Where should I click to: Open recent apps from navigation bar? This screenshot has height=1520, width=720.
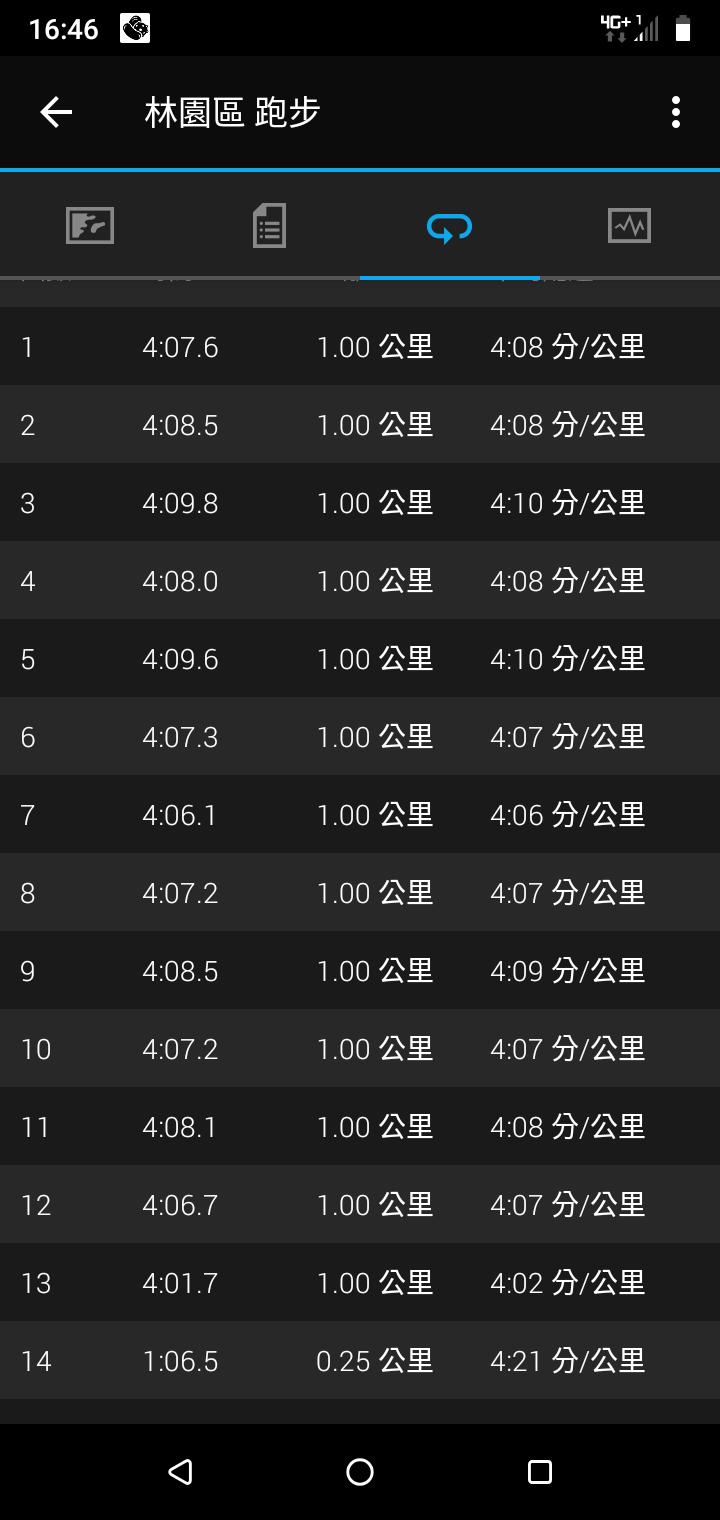tap(540, 1472)
